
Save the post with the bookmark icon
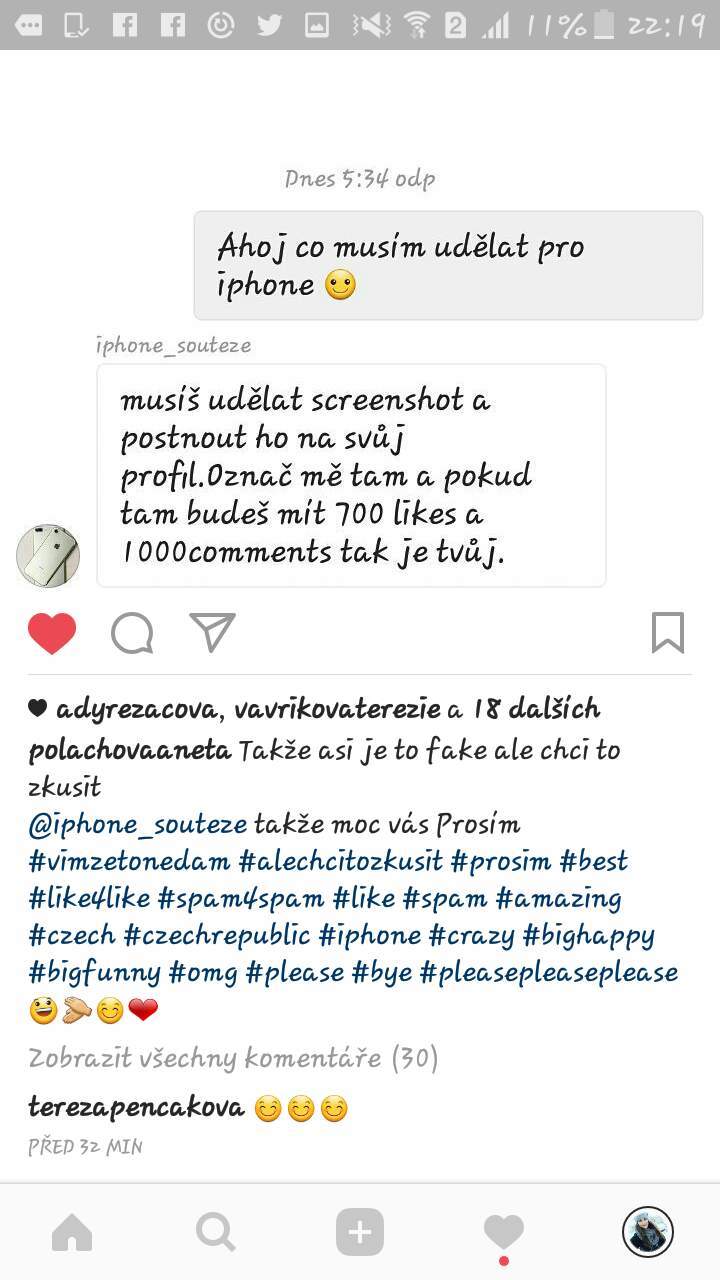pyautogui.click(x=668, y=633)
